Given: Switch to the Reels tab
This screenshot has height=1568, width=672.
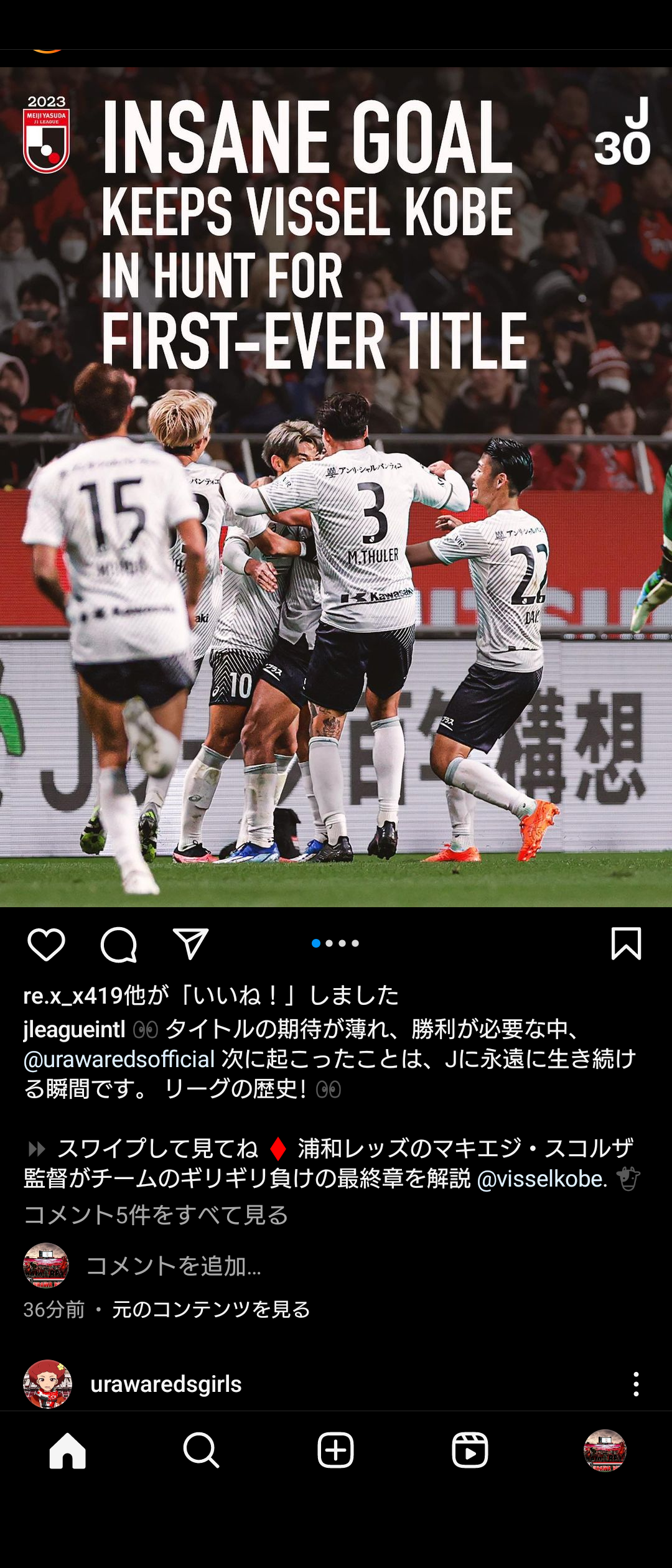Looking at the screenshot, I should pos(470,1450).
